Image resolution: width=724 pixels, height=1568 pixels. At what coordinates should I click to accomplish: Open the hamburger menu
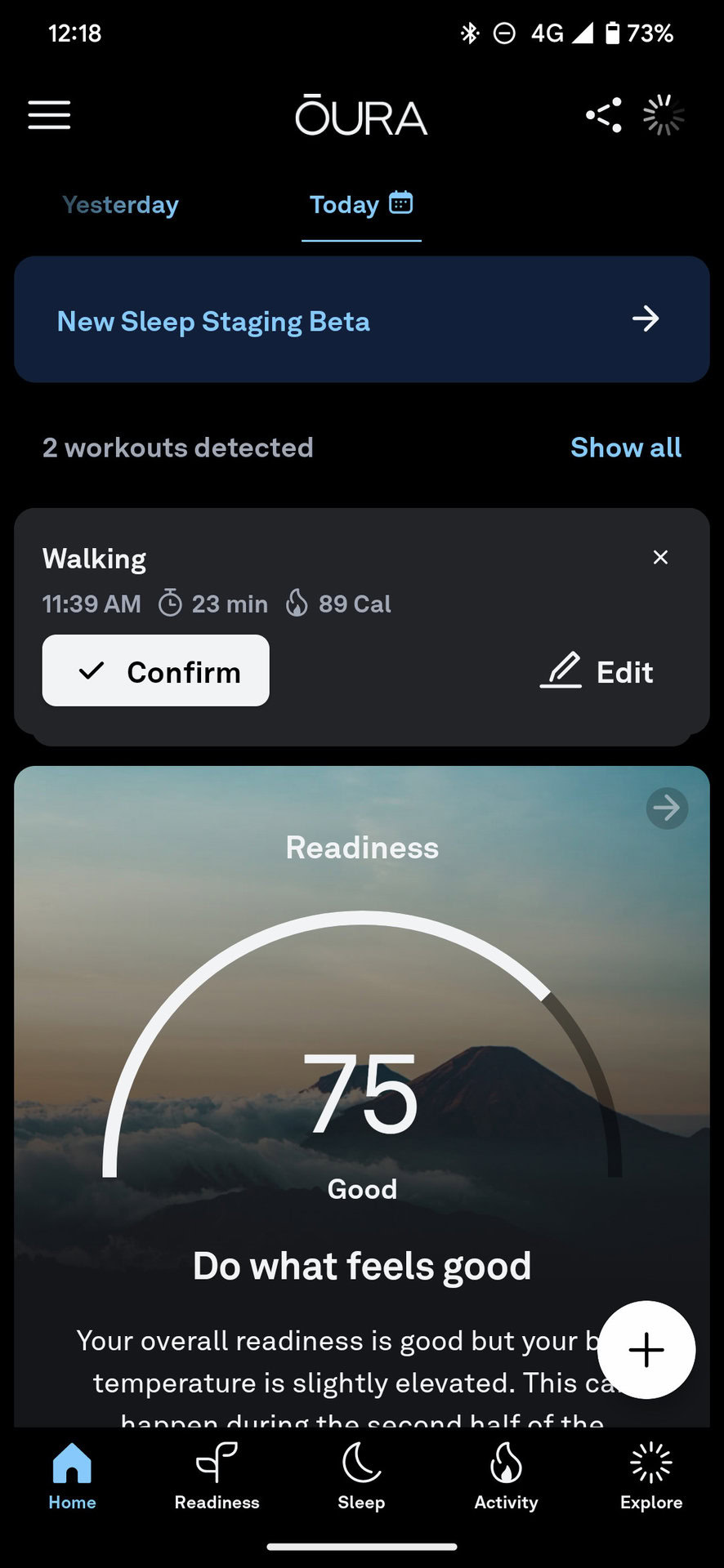pyautogui.click(x=49, y=115)
